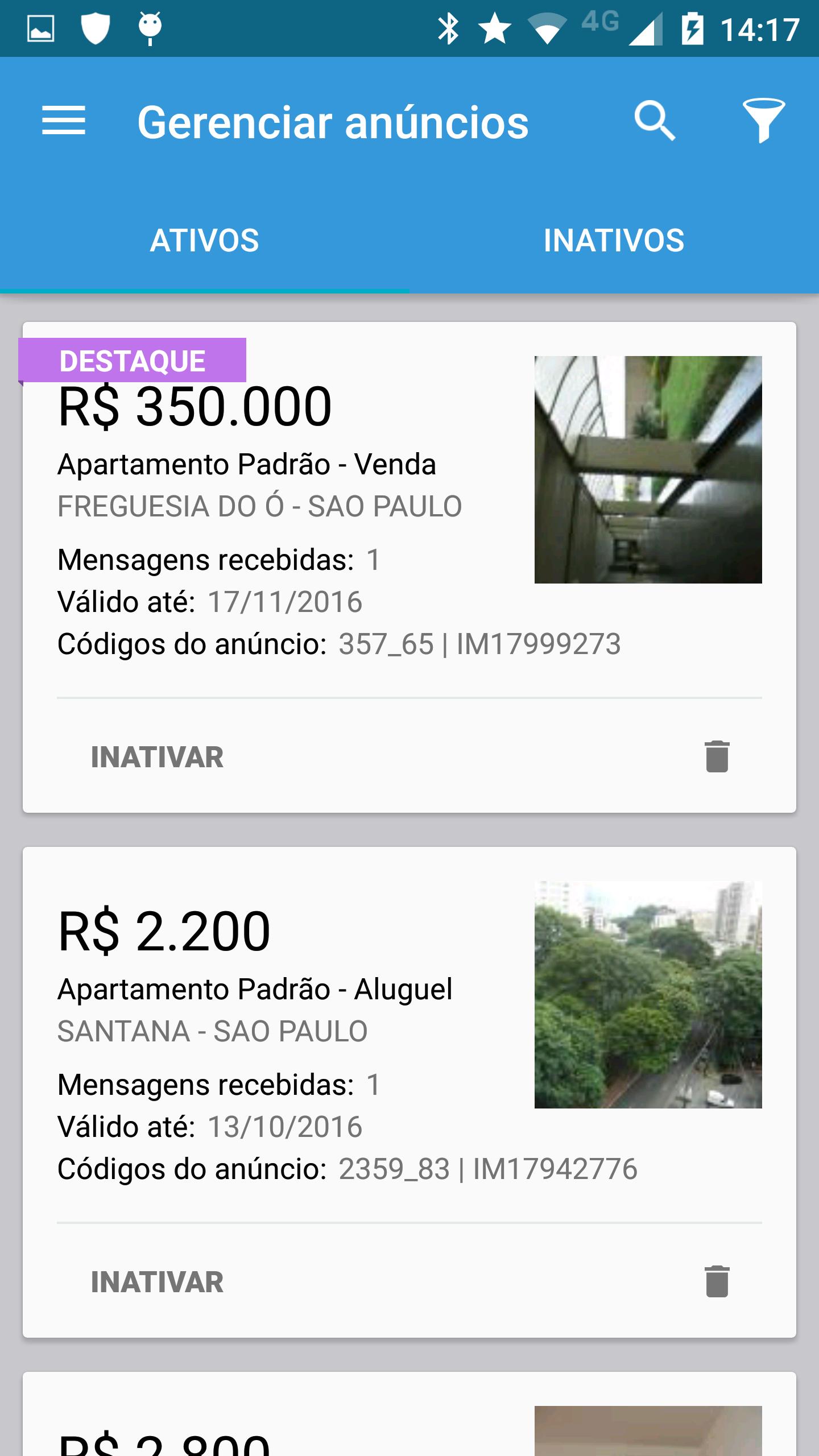The image size is (819, 1456).
Task: Delete the R$ 2.200 listing via trash icon
Action: point(717,1281)
